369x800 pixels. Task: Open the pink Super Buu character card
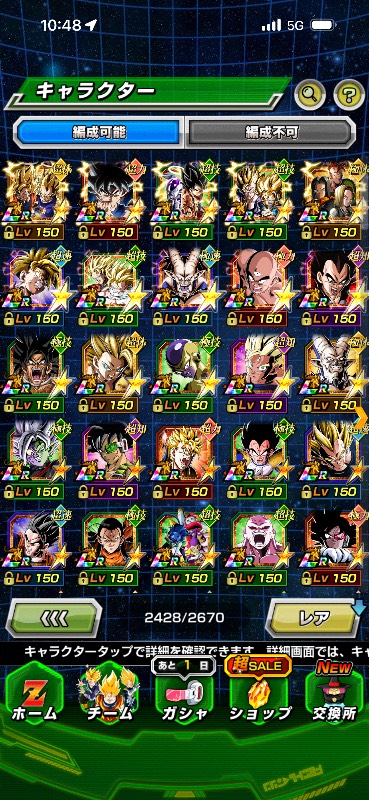point(257,547)
